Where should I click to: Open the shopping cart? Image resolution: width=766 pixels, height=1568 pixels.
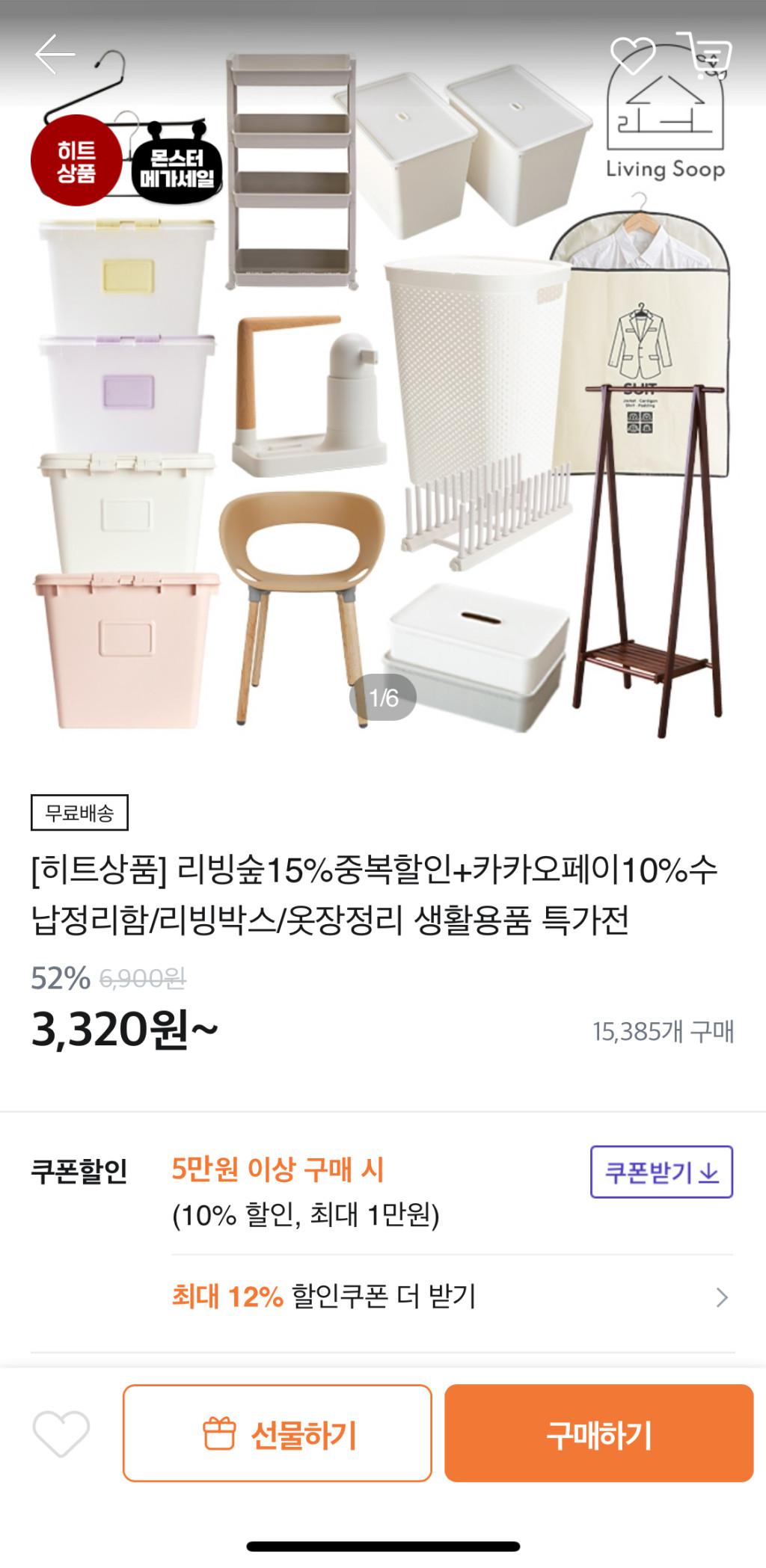click(x=707, y=56)
